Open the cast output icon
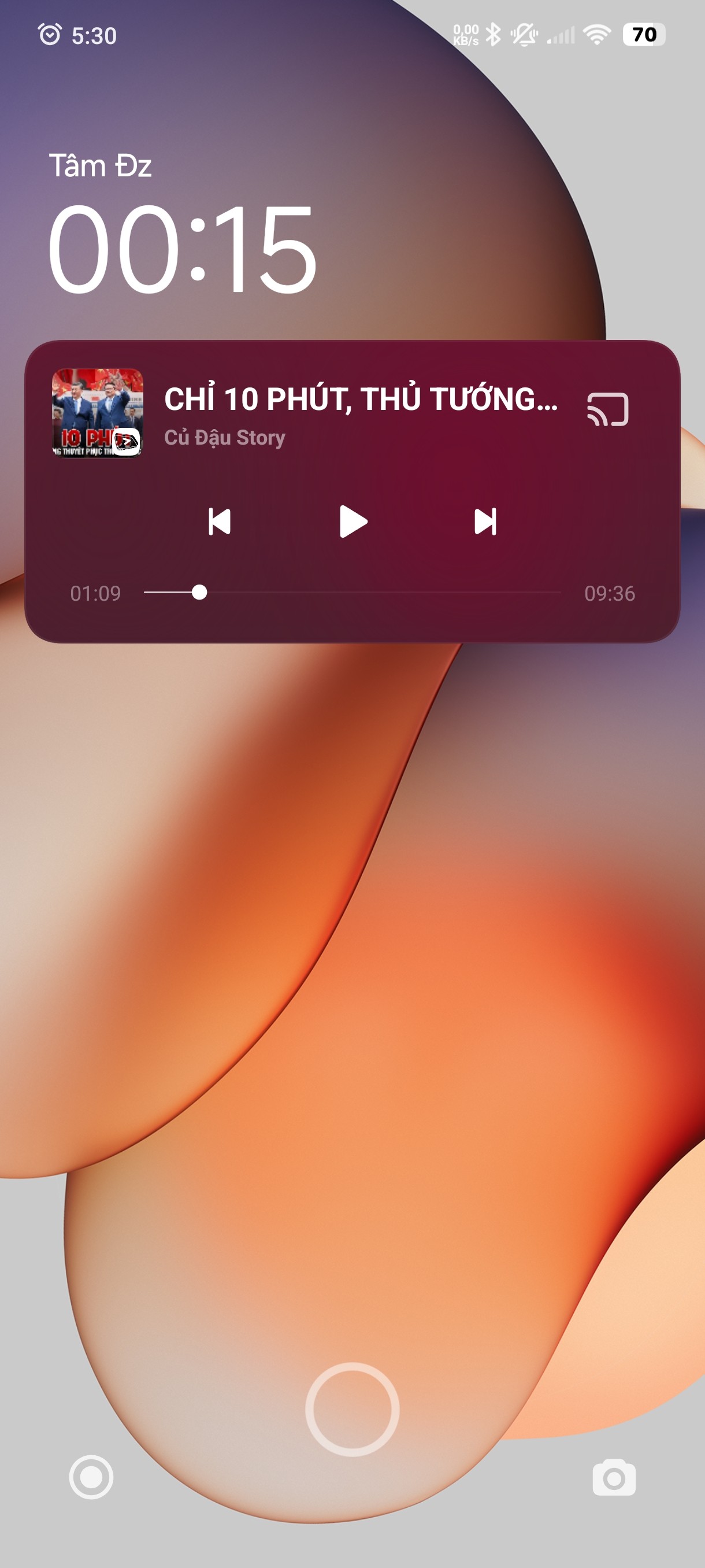The height and width of the screenshot is (1568, 705). click(x=608, y=409)
